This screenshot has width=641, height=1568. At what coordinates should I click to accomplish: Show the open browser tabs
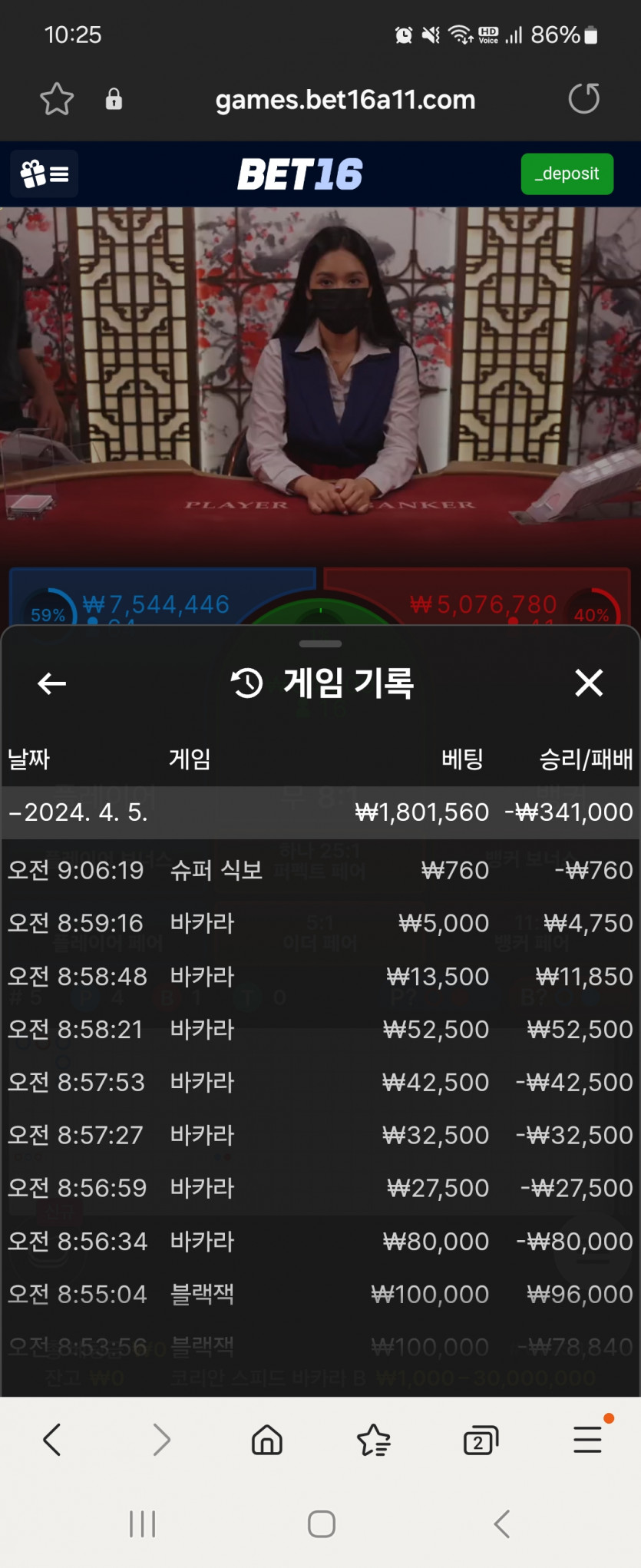(x=481, y=1441)
